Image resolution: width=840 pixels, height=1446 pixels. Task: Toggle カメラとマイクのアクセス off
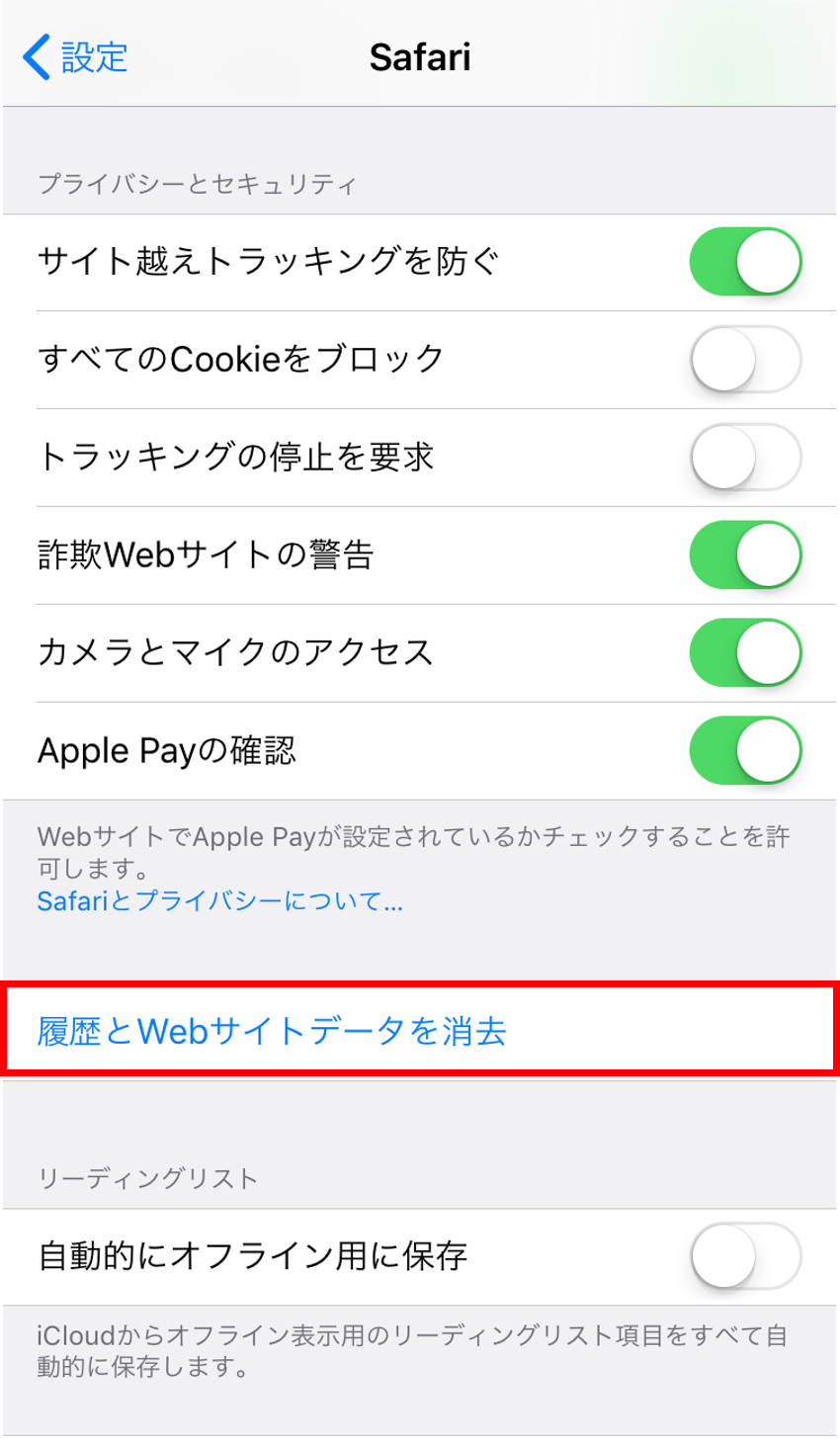(745, 653)
